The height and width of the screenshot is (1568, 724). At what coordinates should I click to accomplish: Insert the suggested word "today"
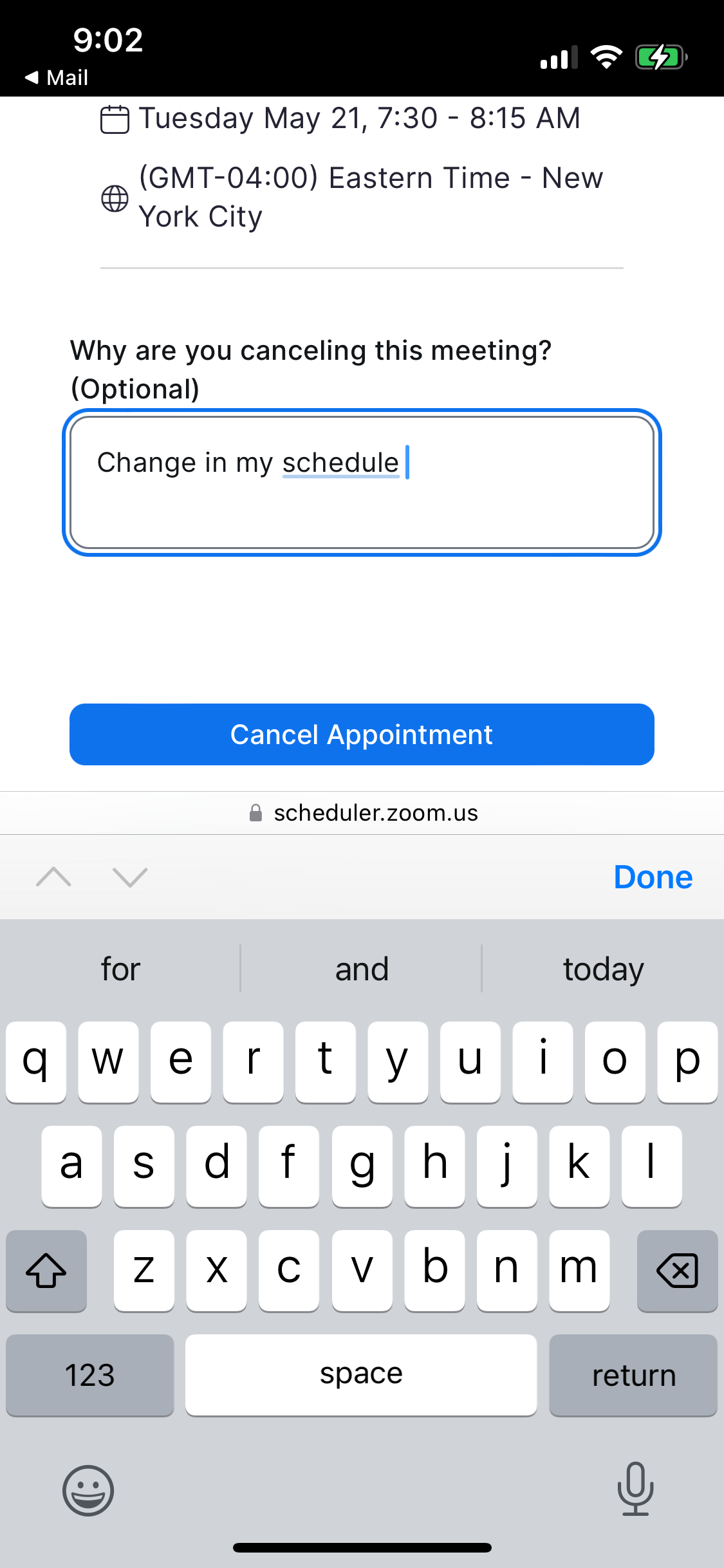603,969
